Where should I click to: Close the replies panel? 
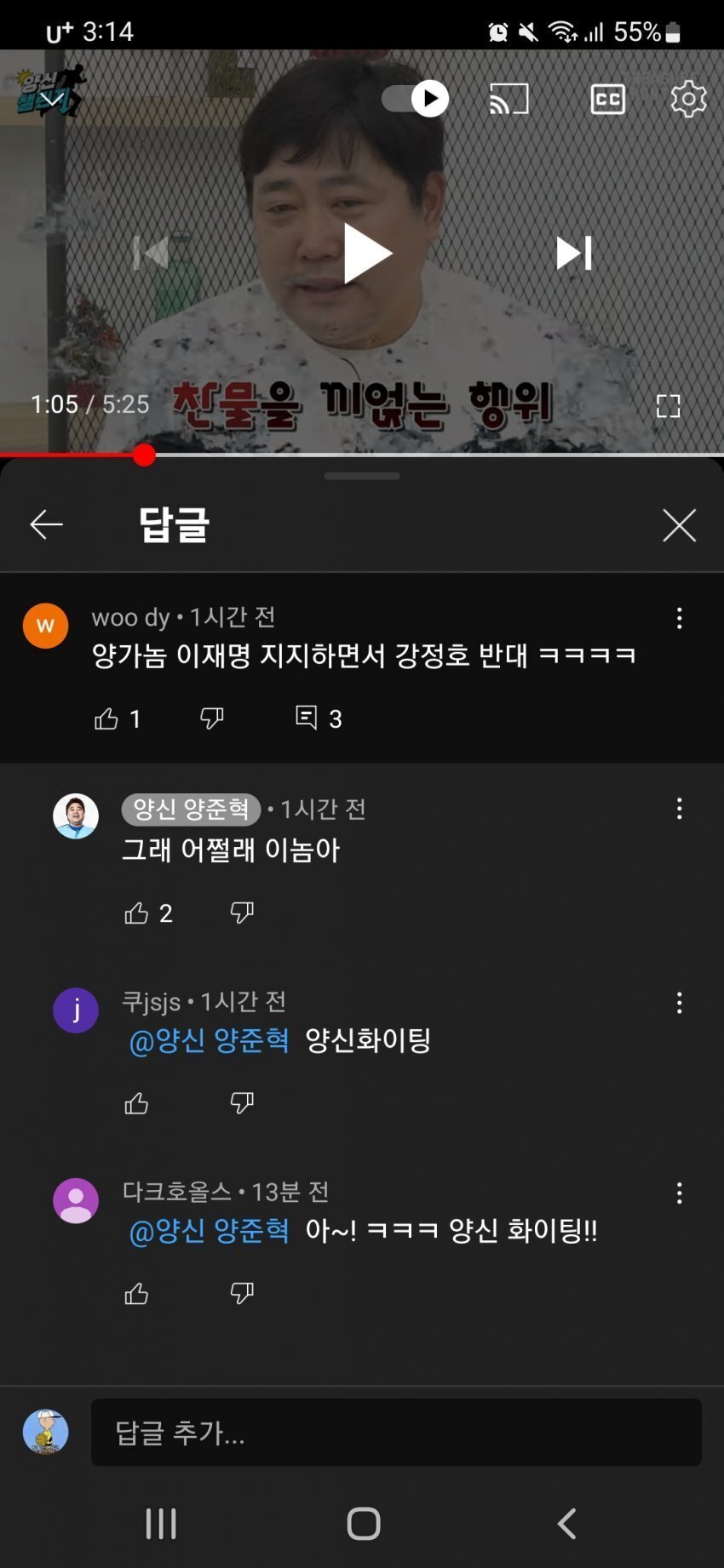(679, 525)
